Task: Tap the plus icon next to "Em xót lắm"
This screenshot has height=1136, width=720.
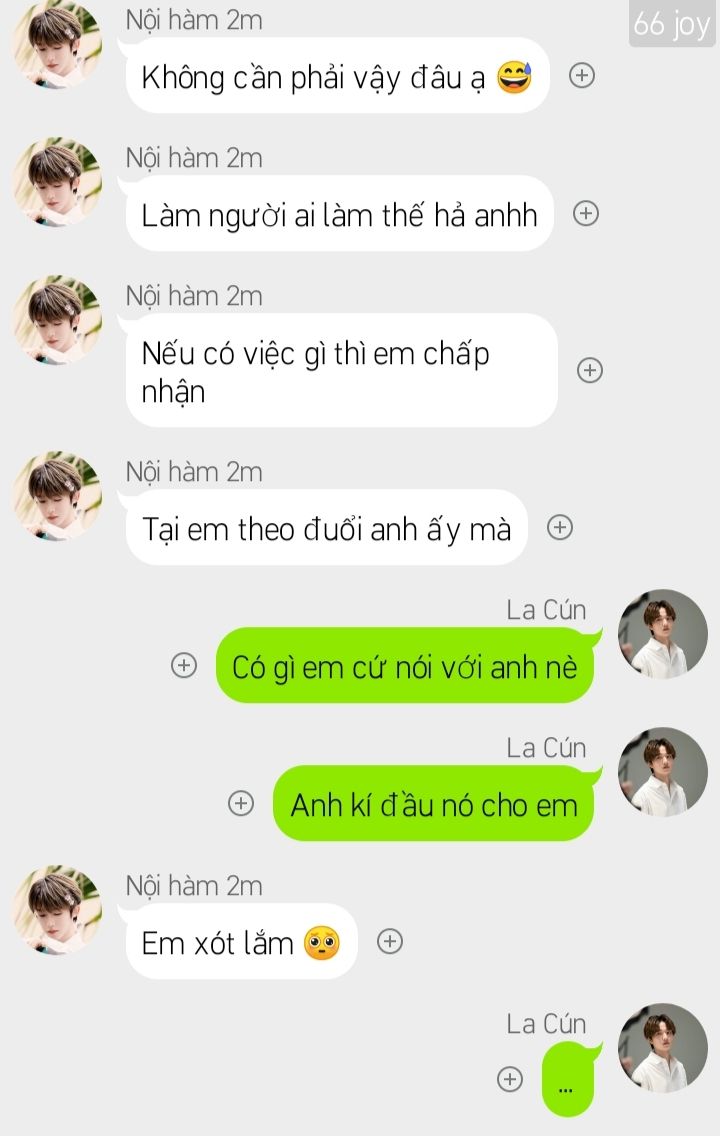Action: [x=390, y=941]
